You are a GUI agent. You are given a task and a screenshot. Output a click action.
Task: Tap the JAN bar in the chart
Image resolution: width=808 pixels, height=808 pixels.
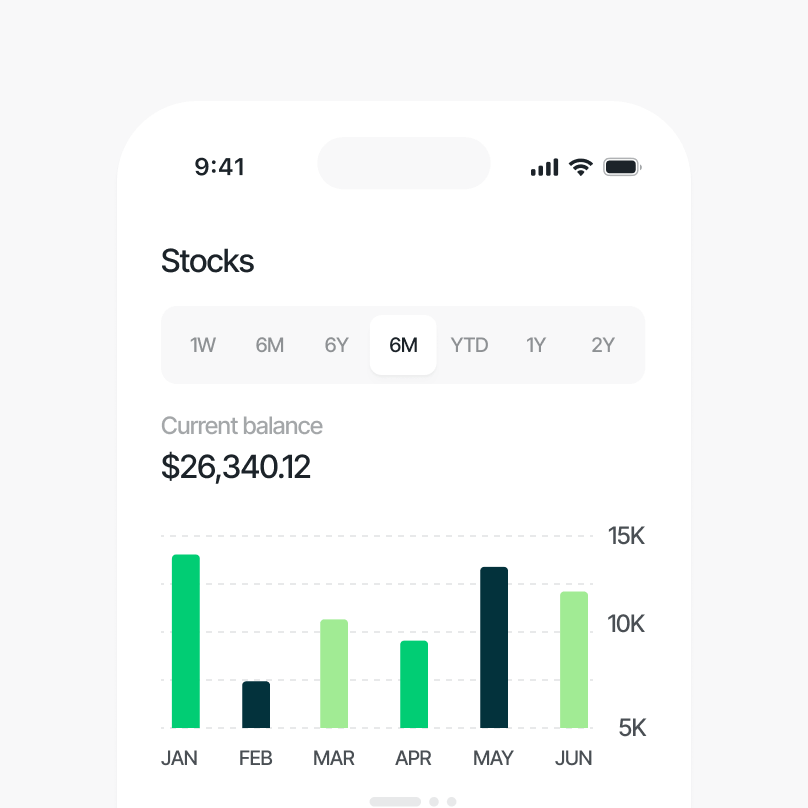pyautogui.click(x=186, y=641)
